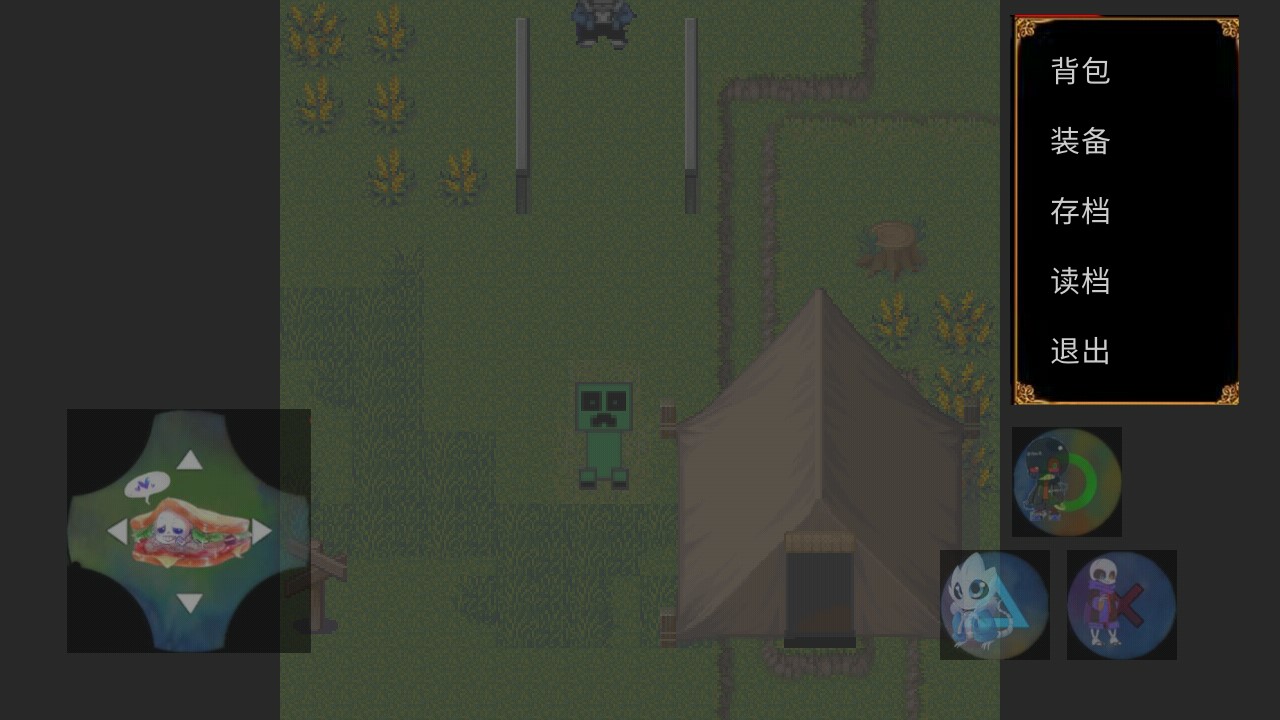Open the 装备 equipment menu
This screenshot has height=720, width=1280.
point(1080,141)
